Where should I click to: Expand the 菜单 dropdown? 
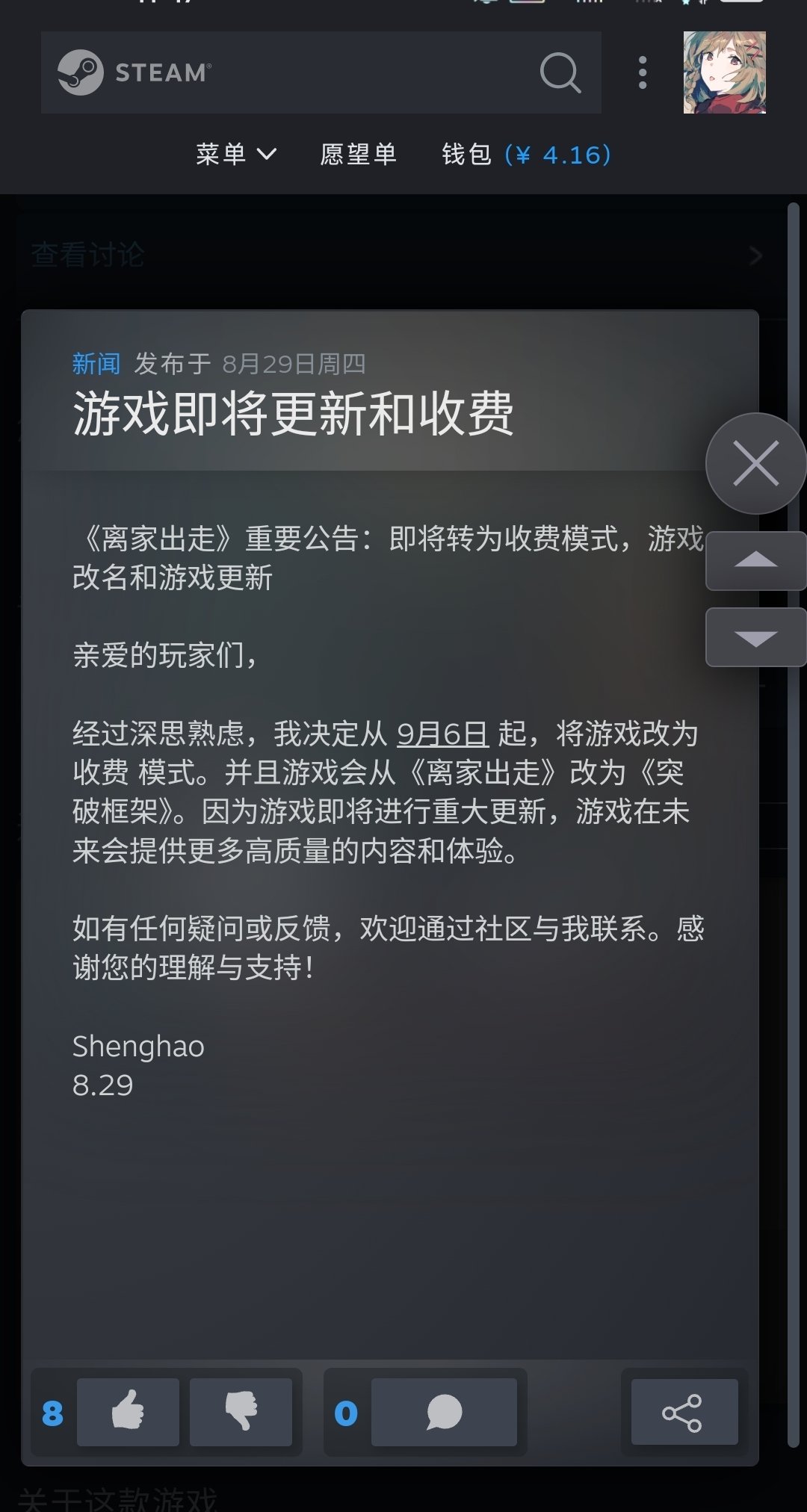(235, 155)
